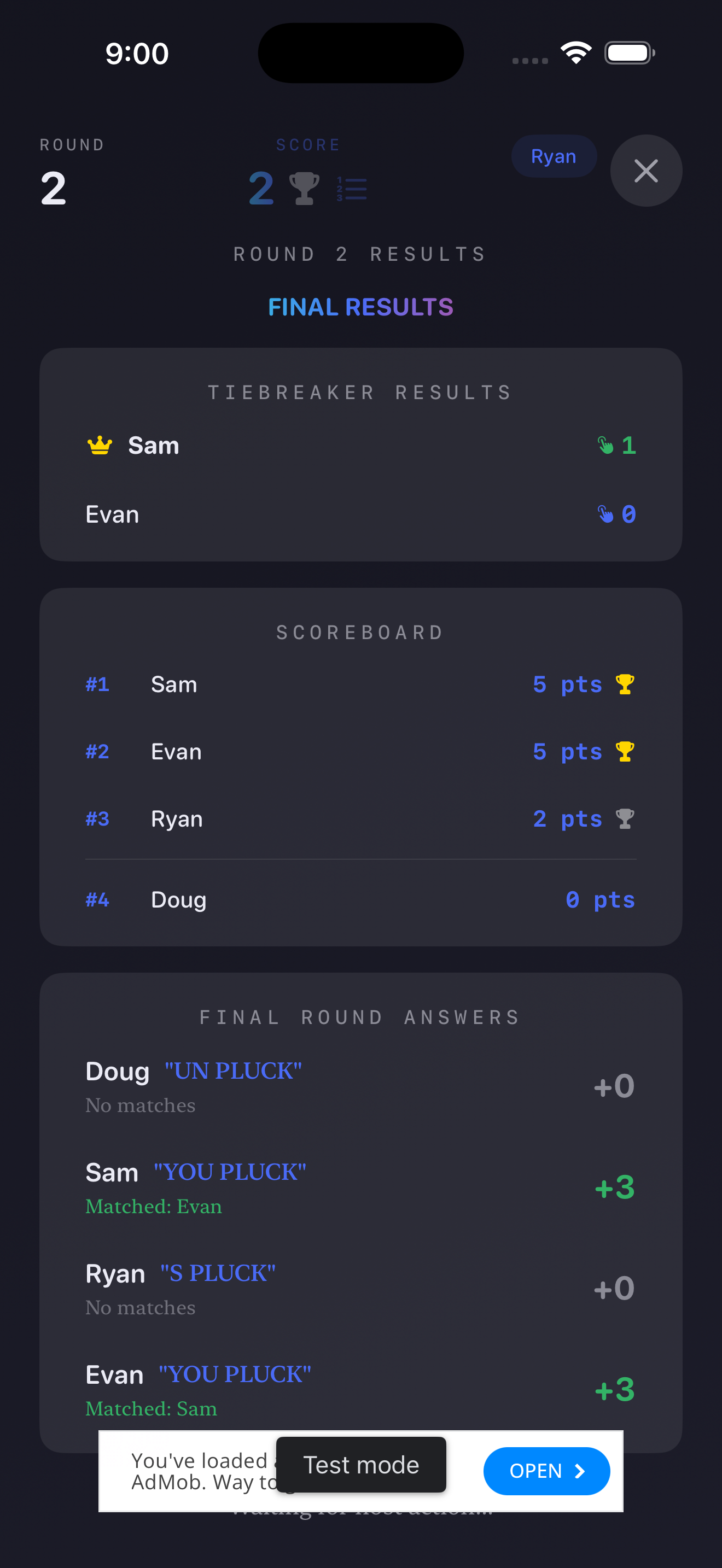Tap the finger icon next to Evan's zero

607,514
